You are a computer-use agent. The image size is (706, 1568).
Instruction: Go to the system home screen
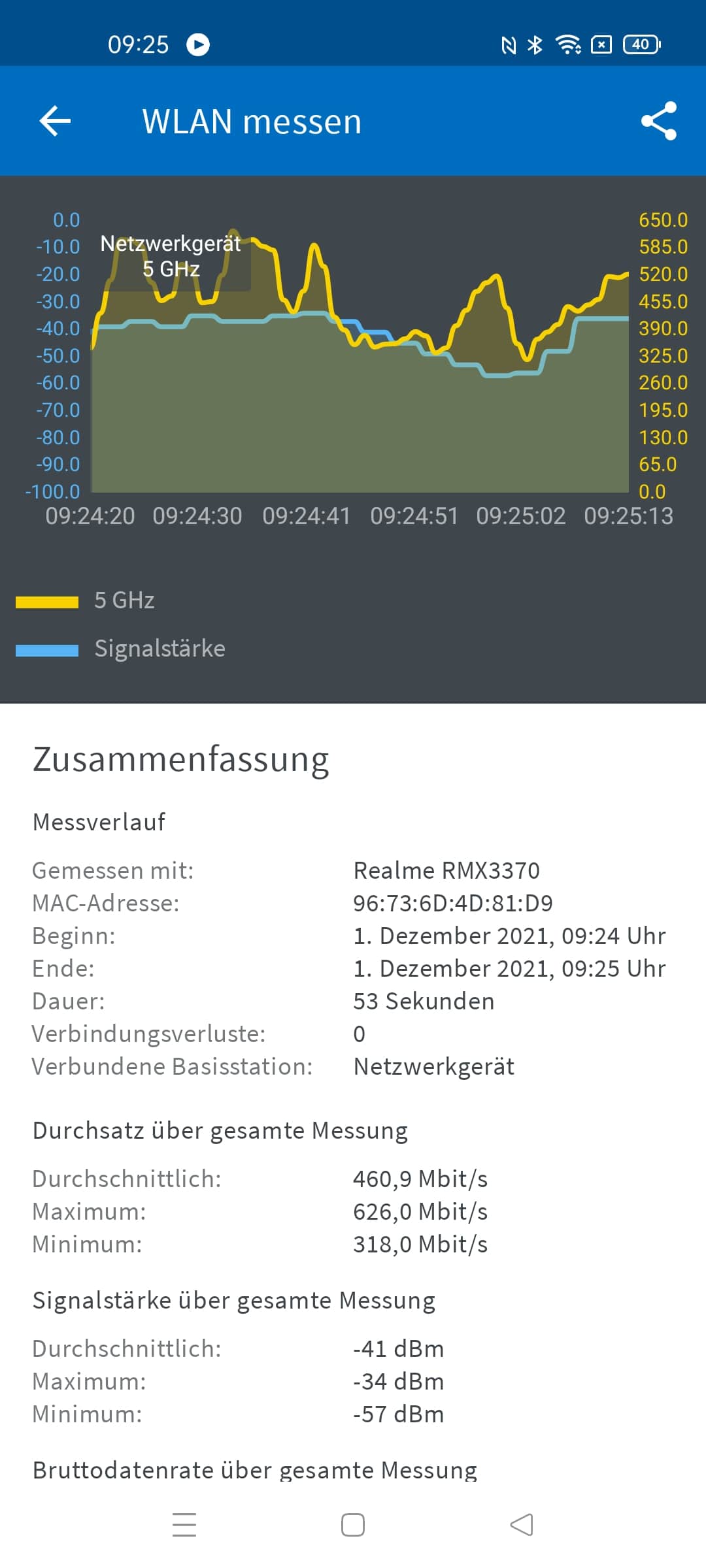353,1525
